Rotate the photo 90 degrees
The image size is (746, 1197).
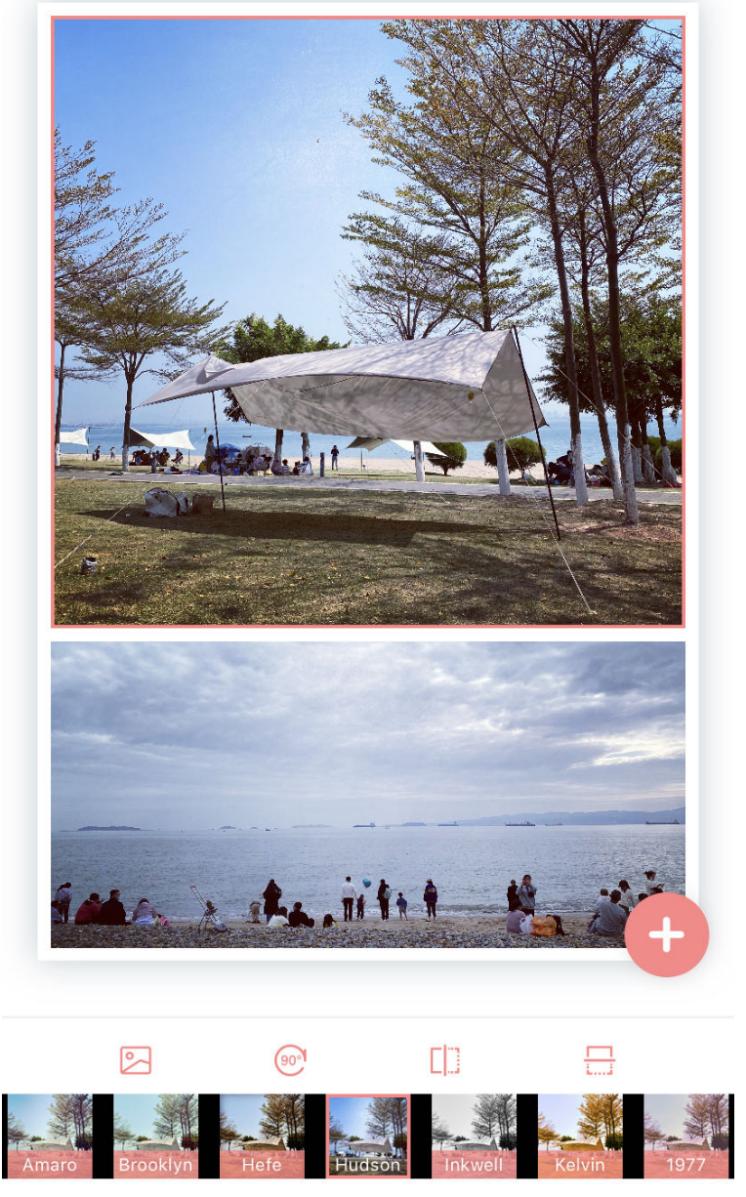click(x=290, y=1060)
